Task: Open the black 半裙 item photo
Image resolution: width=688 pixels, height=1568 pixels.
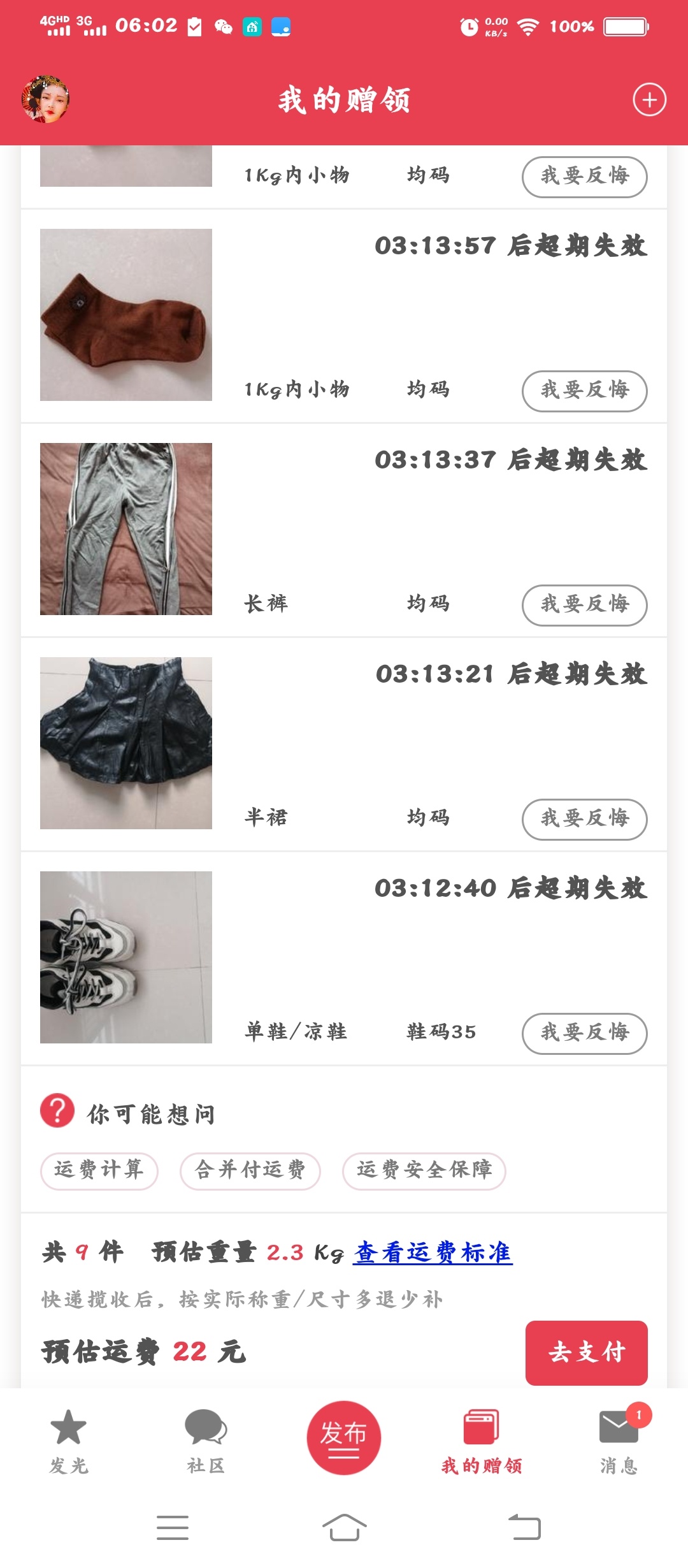Action: pyautogui.click(x=126, y=743)
